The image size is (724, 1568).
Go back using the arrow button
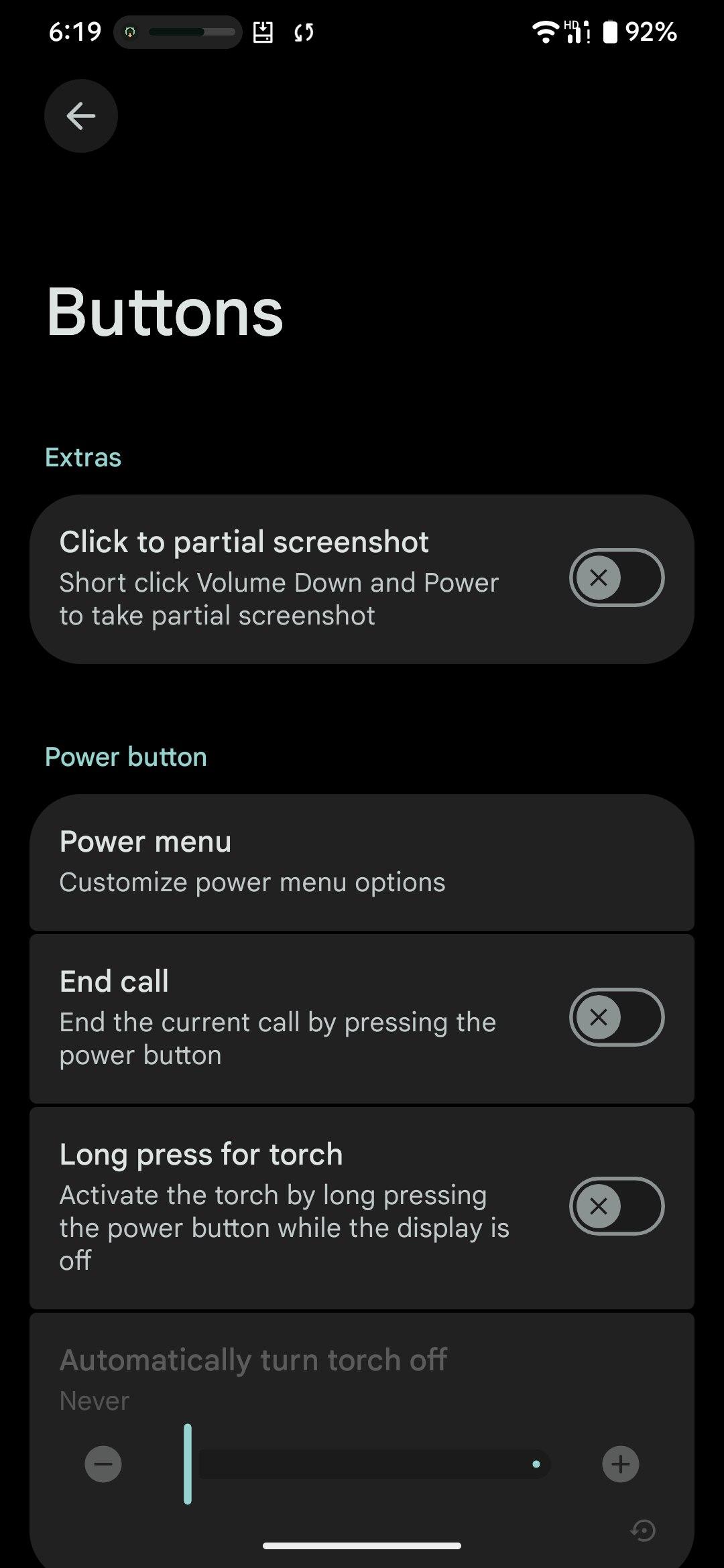81,116
